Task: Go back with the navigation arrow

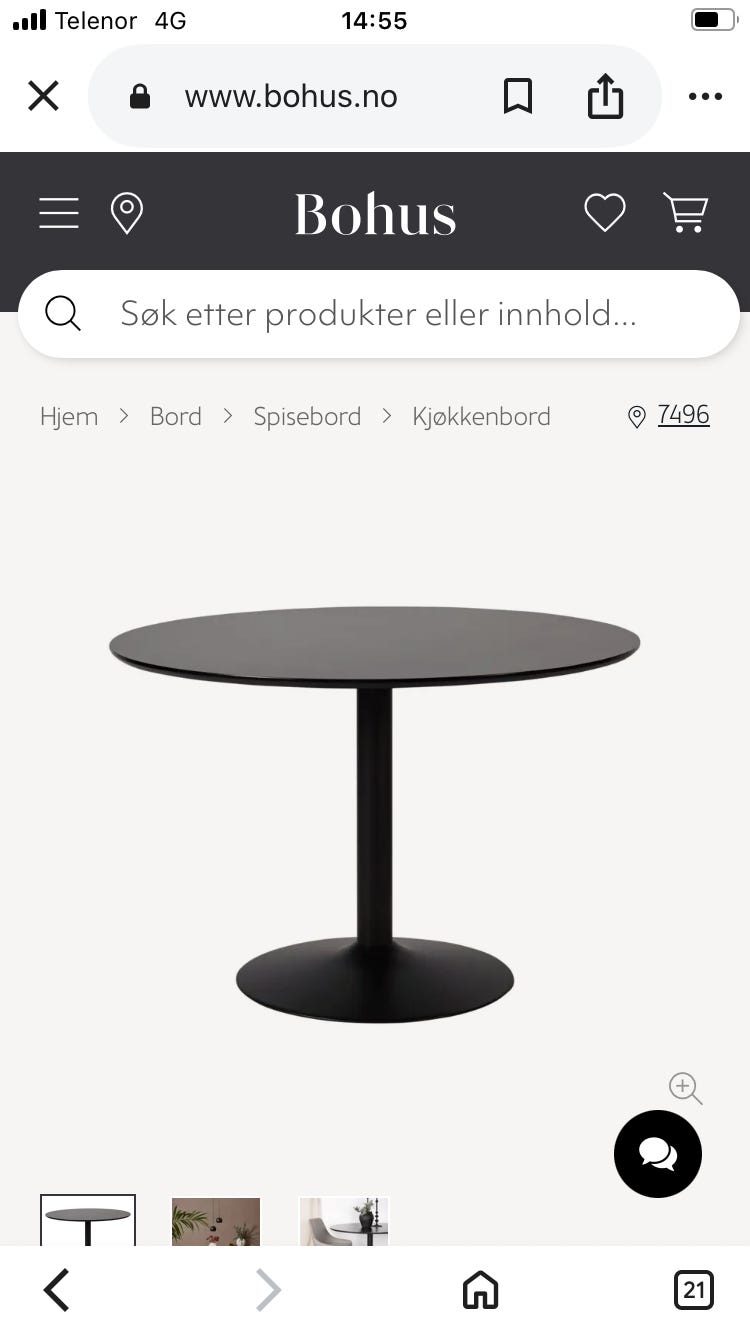Action: tap(56, 1289)
